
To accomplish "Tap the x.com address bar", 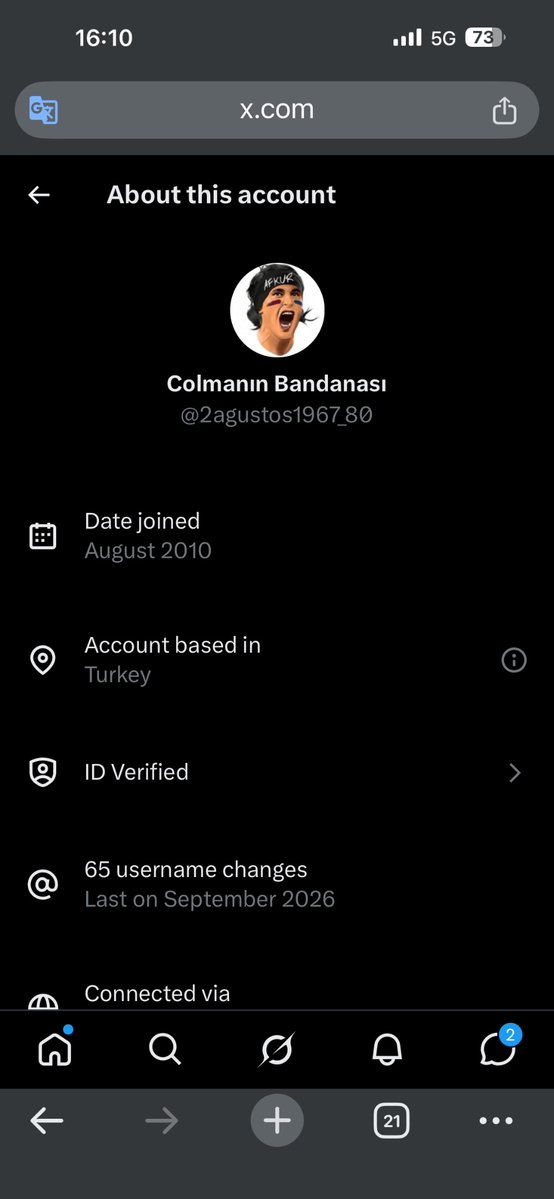I will click(x=277, y=110).
